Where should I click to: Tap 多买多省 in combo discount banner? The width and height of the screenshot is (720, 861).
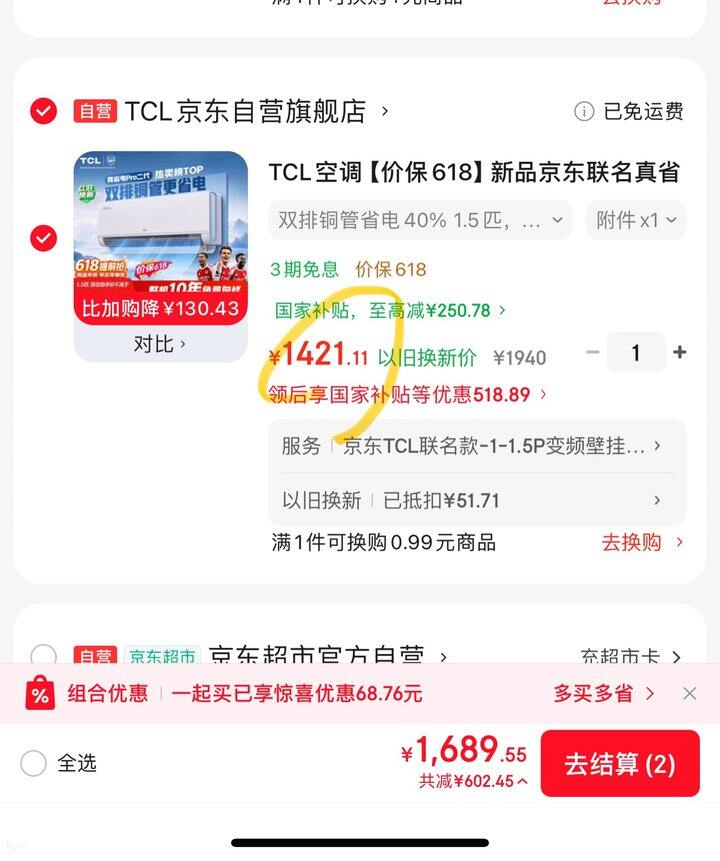click(604, 694)
